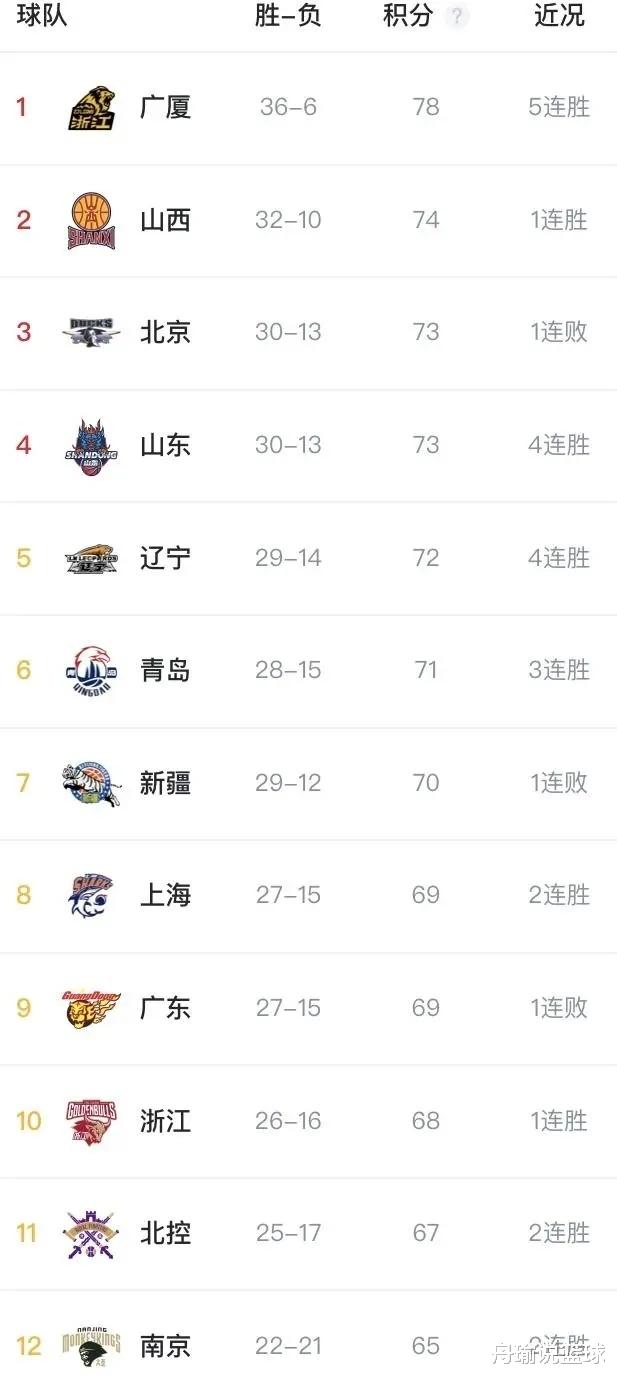This screenshot has width=617, height=1380.
Task: Open the 广厦 team row
Action: coord(308,108)
